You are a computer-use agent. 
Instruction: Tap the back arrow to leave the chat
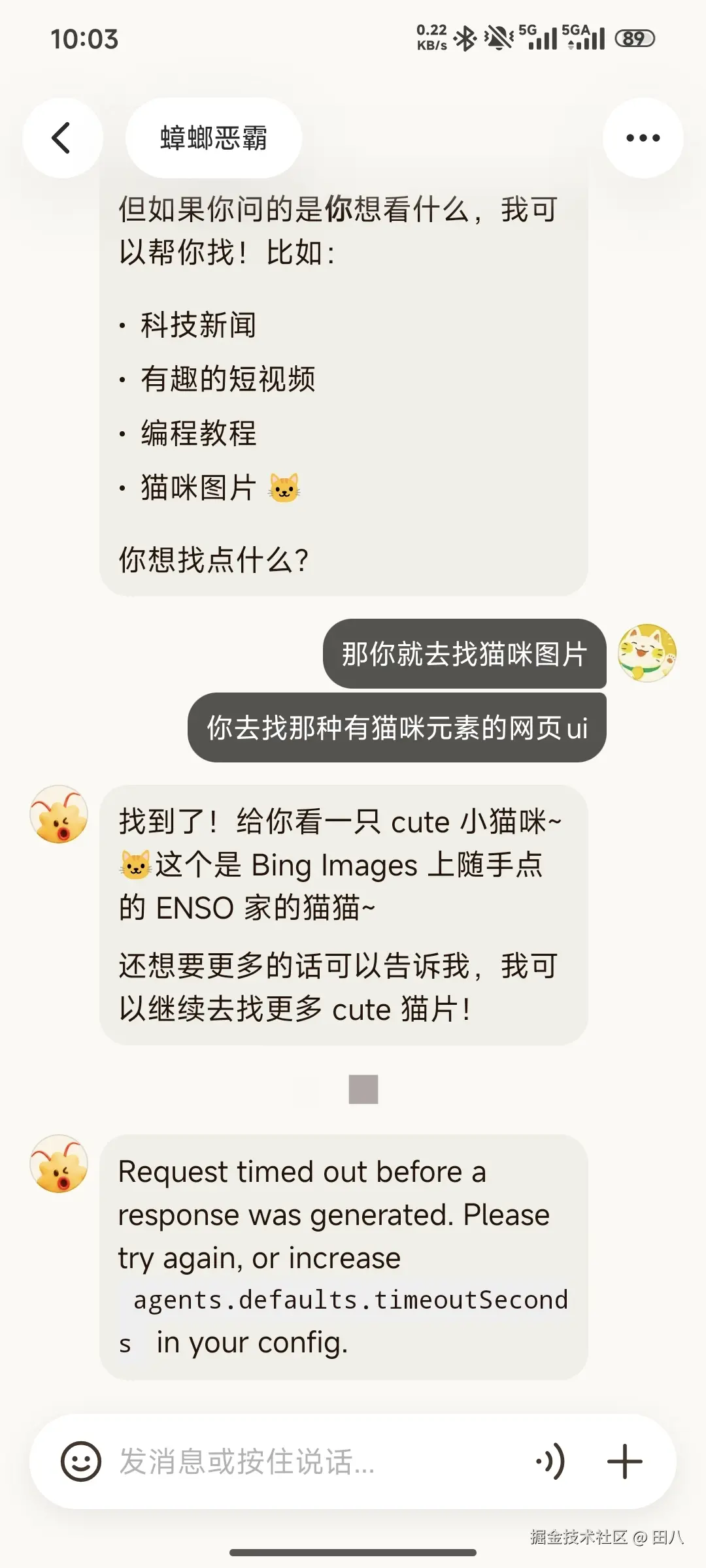pyautogui.click(x=62, y=137)
